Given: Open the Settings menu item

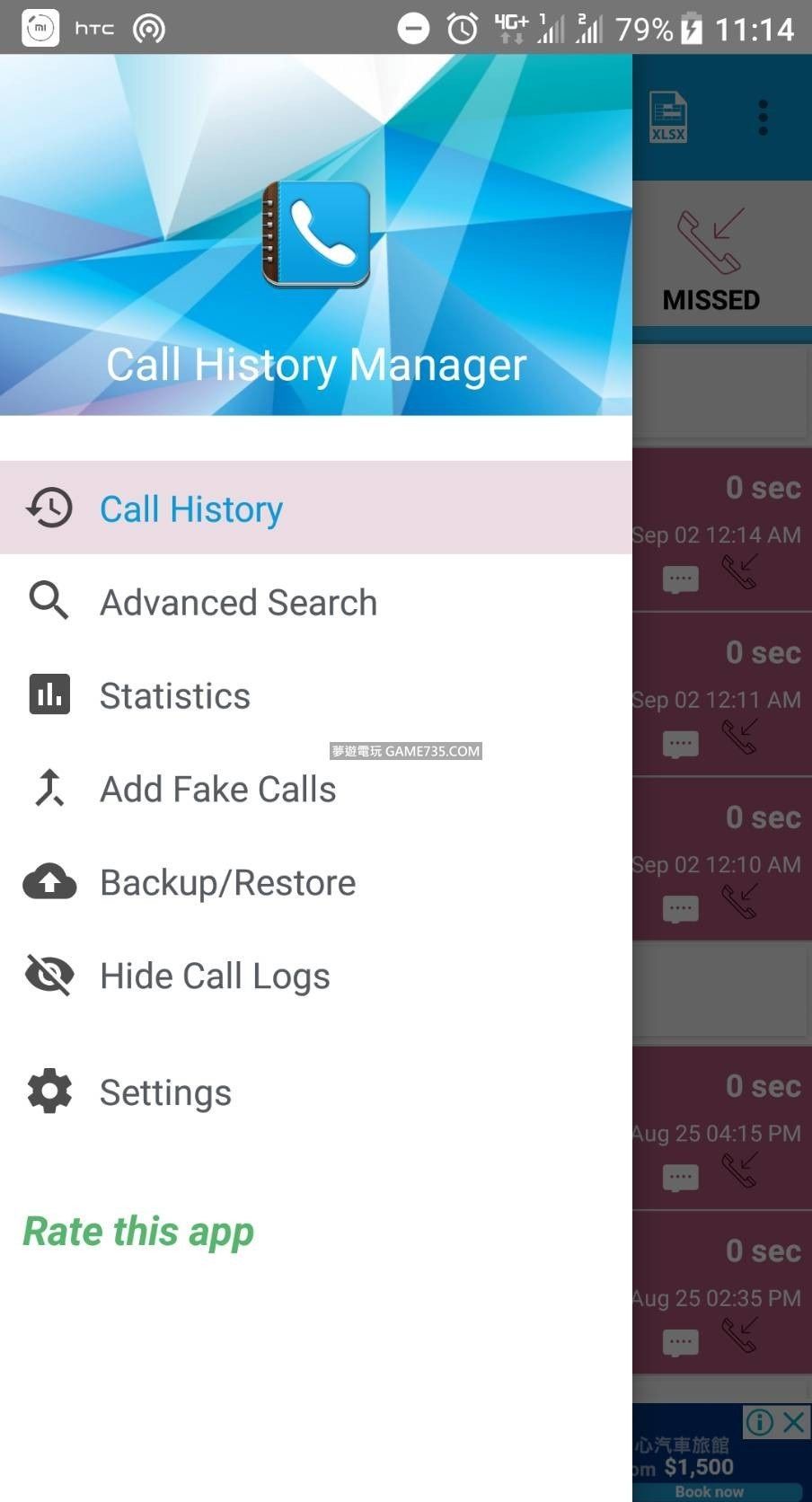Looking at the screenshot, I should 165,1092.
